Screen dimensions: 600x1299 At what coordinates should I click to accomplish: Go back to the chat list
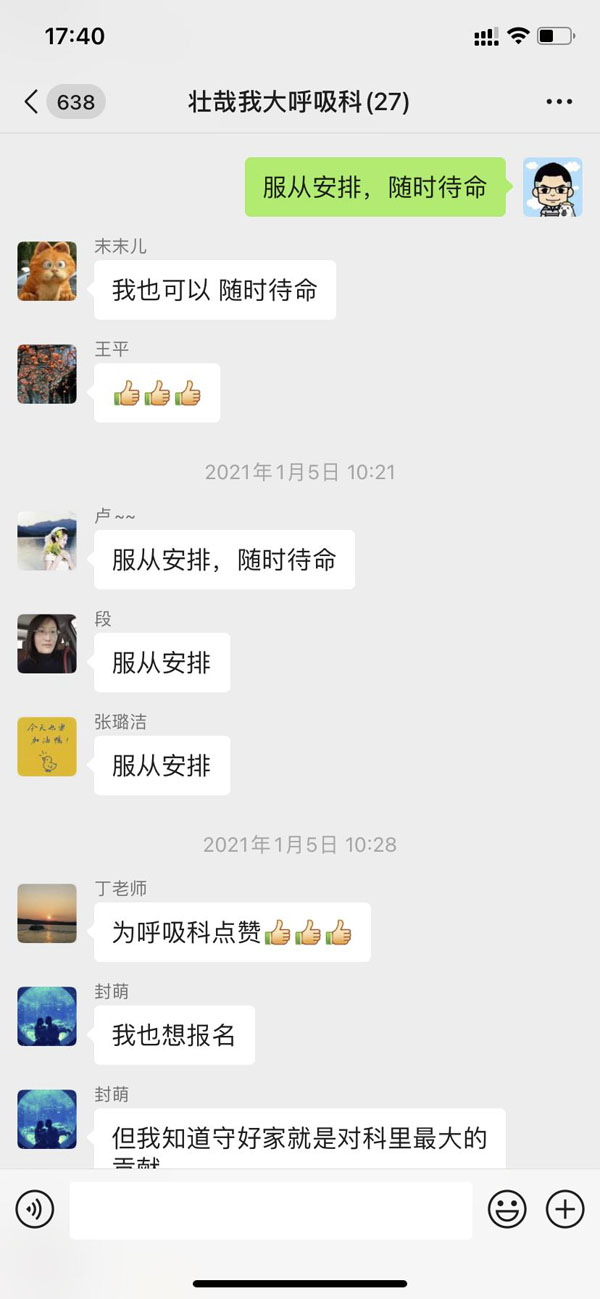(x=33, y=102)
